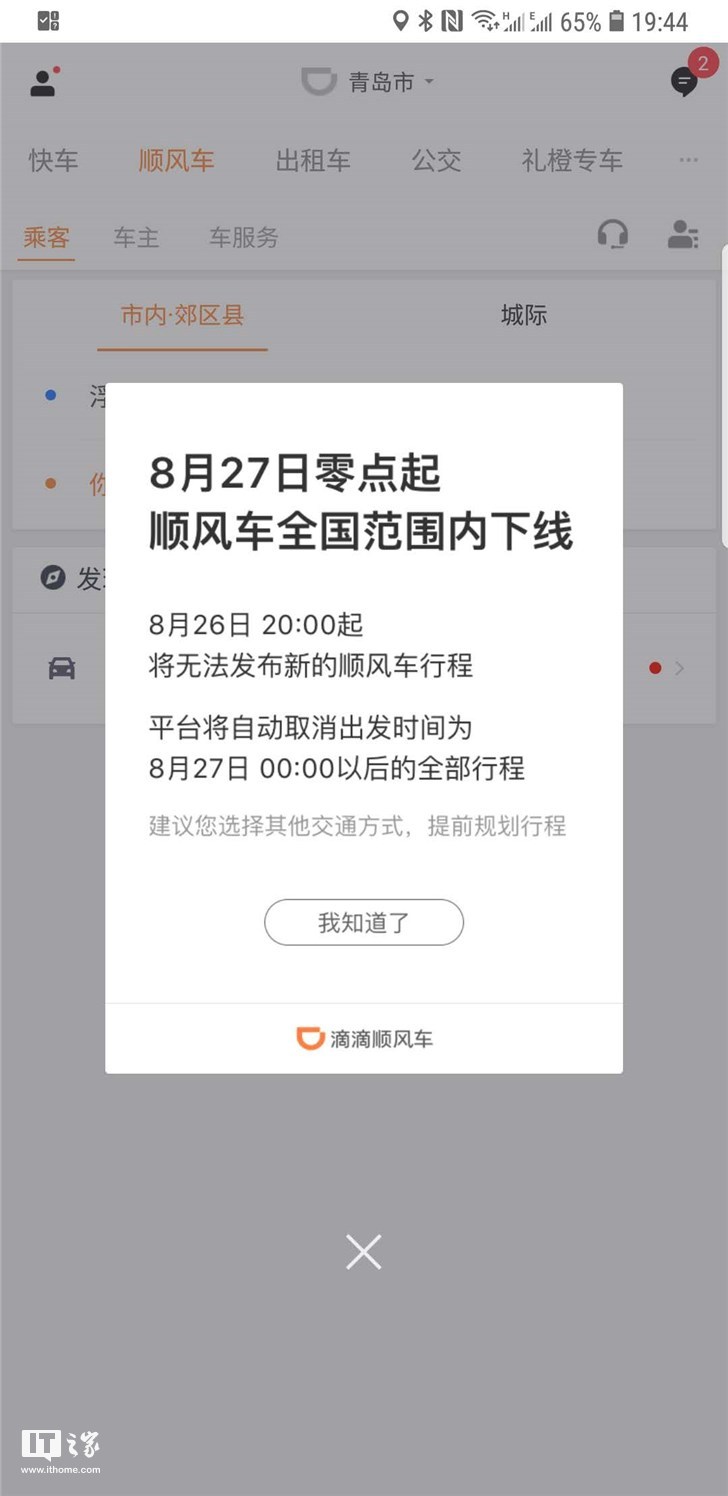Close the dialog with the X icon
This screenshot has height=1496, width=728.
[x=364, y=1252]
